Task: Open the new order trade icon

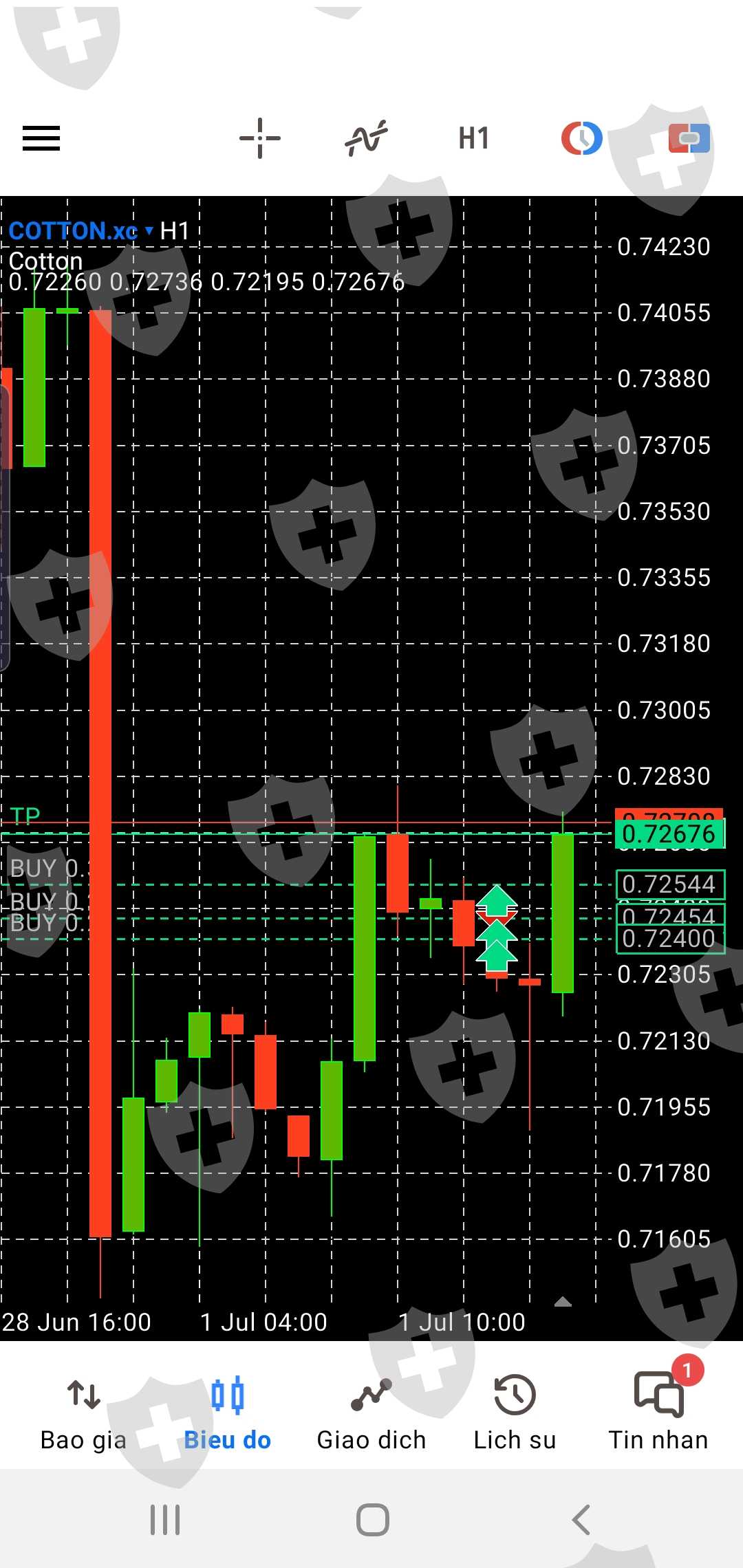Action: click(x=689, y=138)
